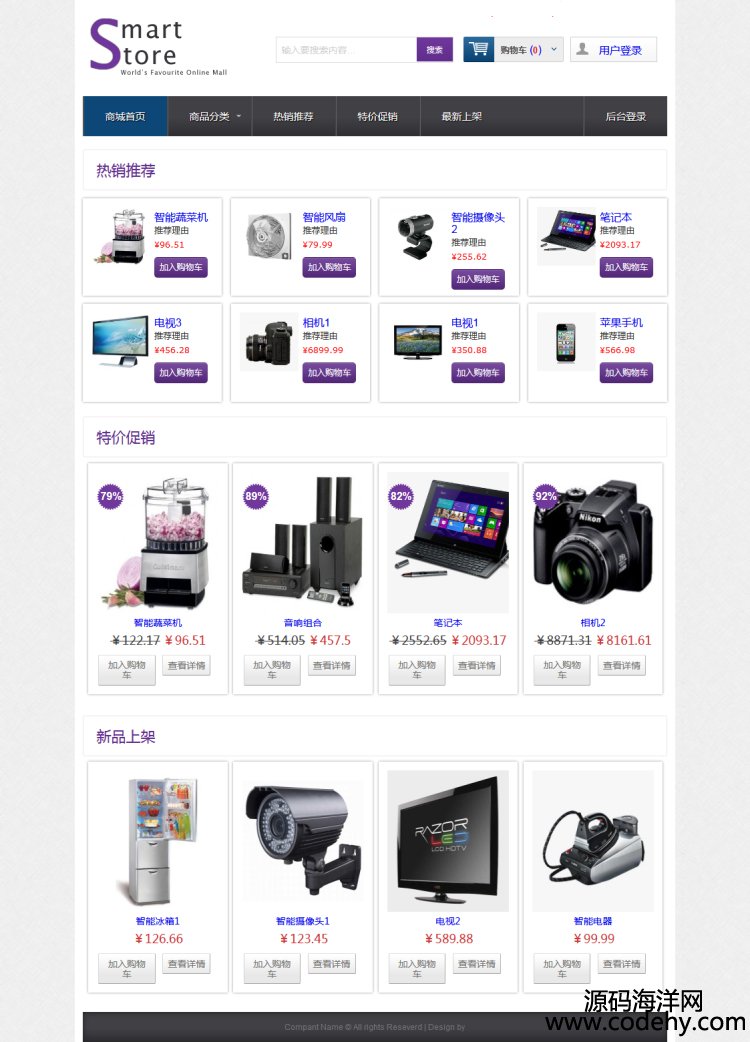The image size is (750, 1042).
Task: Go to 商城首页 in navigation bar
Action: pyautogui.click(x=125, y=117)
